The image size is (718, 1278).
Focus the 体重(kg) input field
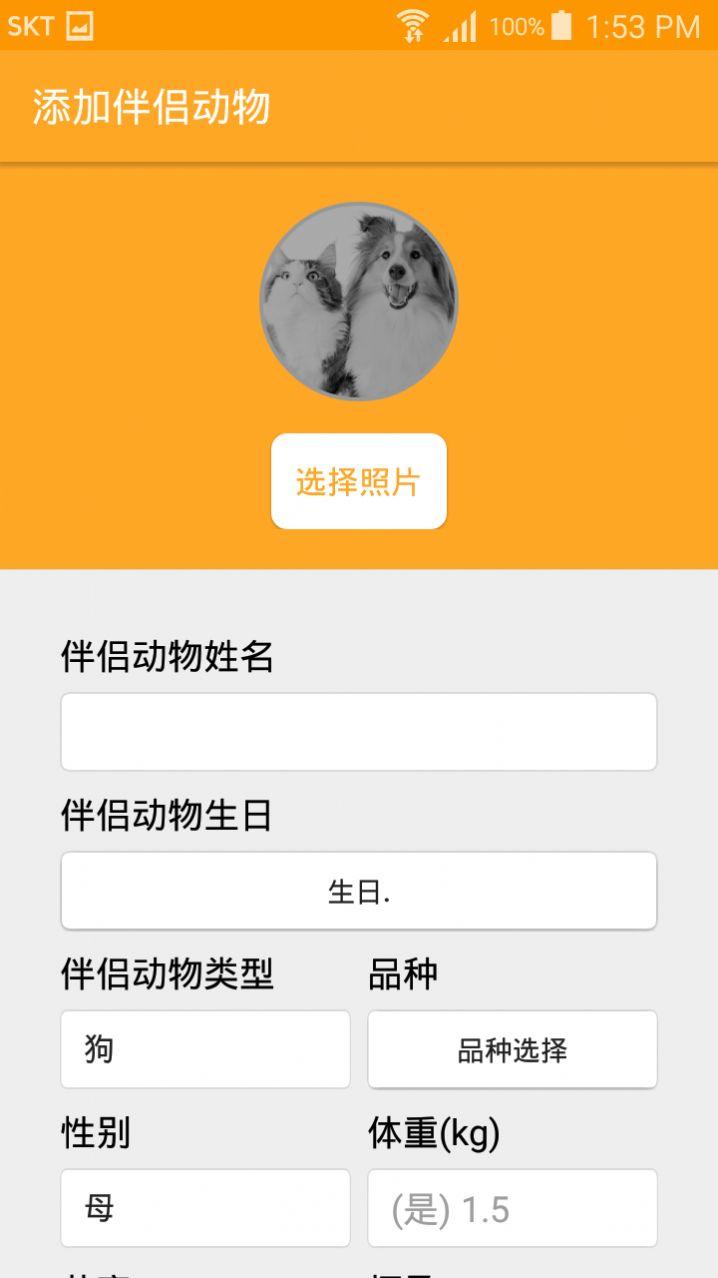pos(512,1208)
